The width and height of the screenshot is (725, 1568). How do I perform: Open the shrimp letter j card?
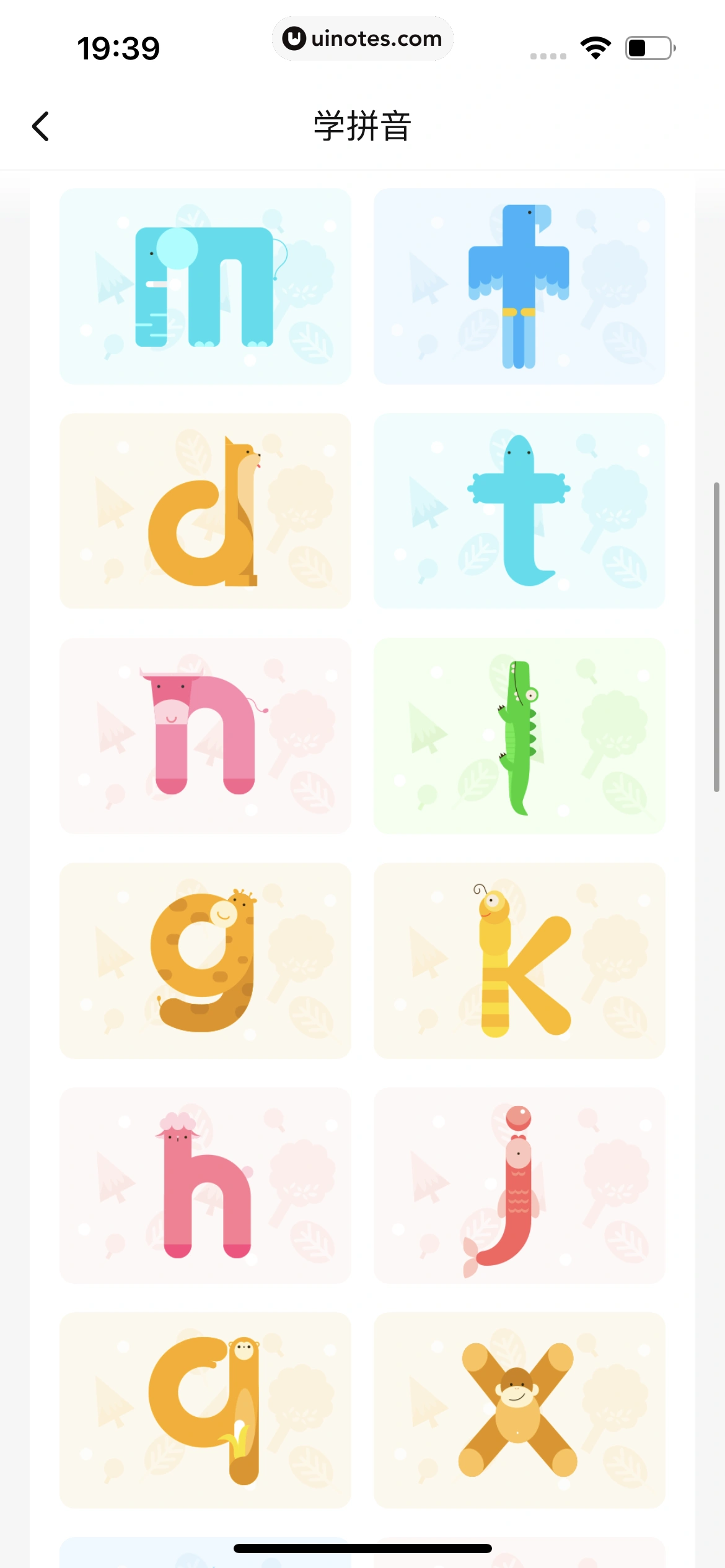(519, 1186)
